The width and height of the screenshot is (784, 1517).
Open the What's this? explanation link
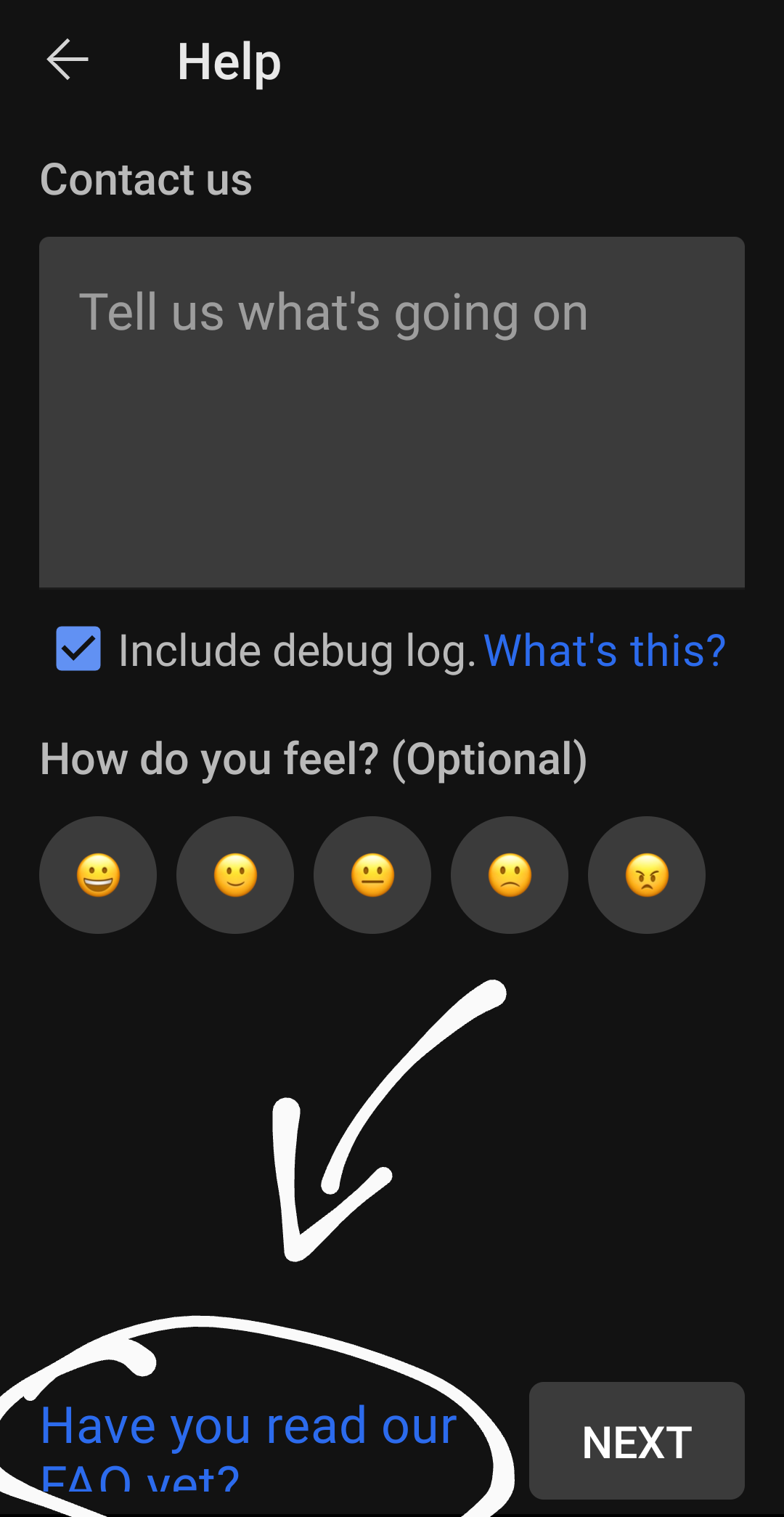(x=604, y=650)
